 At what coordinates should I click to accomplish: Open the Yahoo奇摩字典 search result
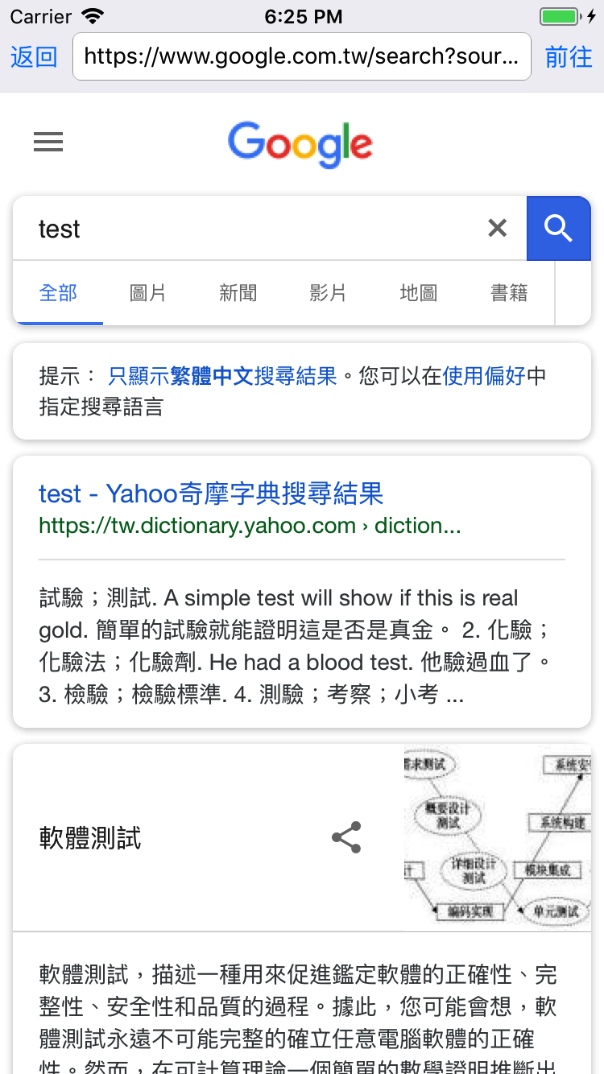click(211, 494)
